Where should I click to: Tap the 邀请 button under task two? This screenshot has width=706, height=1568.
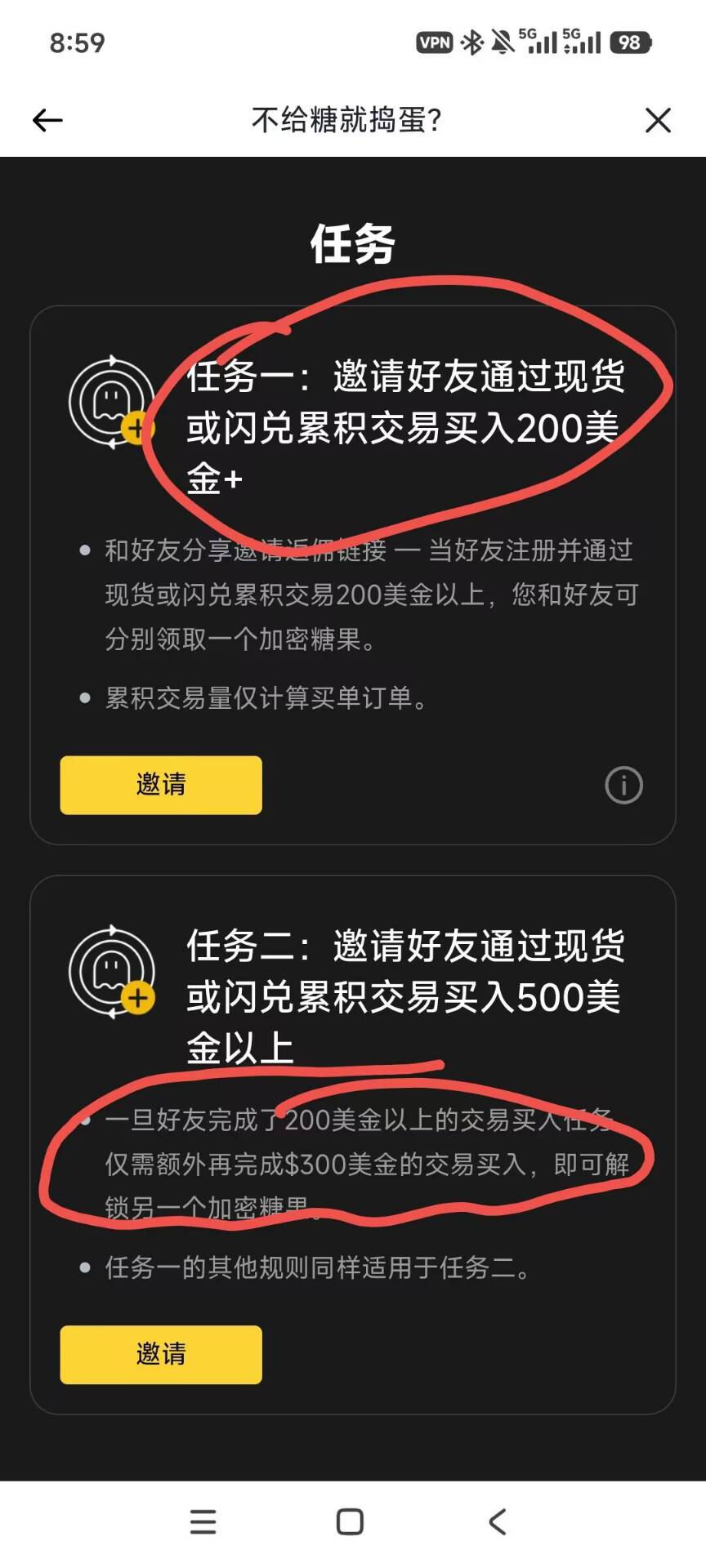coord(160,1355)
